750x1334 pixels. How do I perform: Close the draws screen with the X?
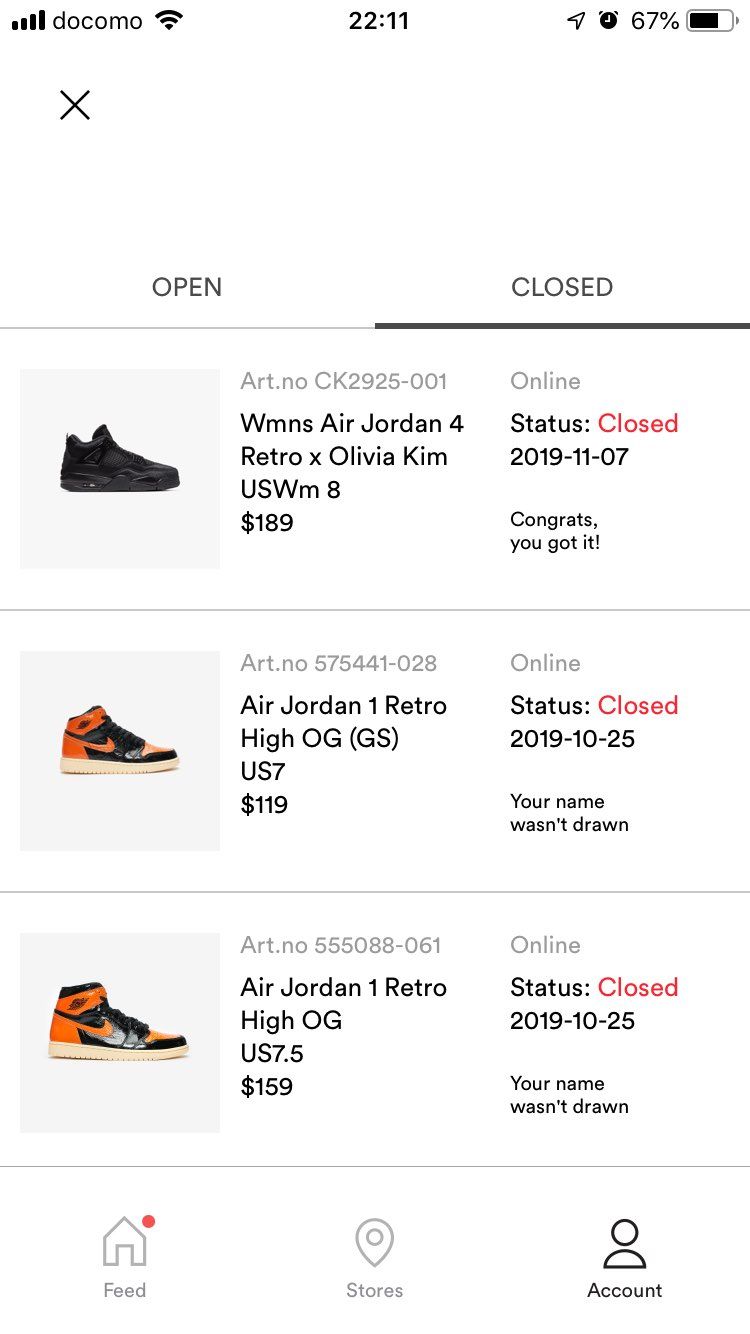pyautogui.click(x=75, y=105)
